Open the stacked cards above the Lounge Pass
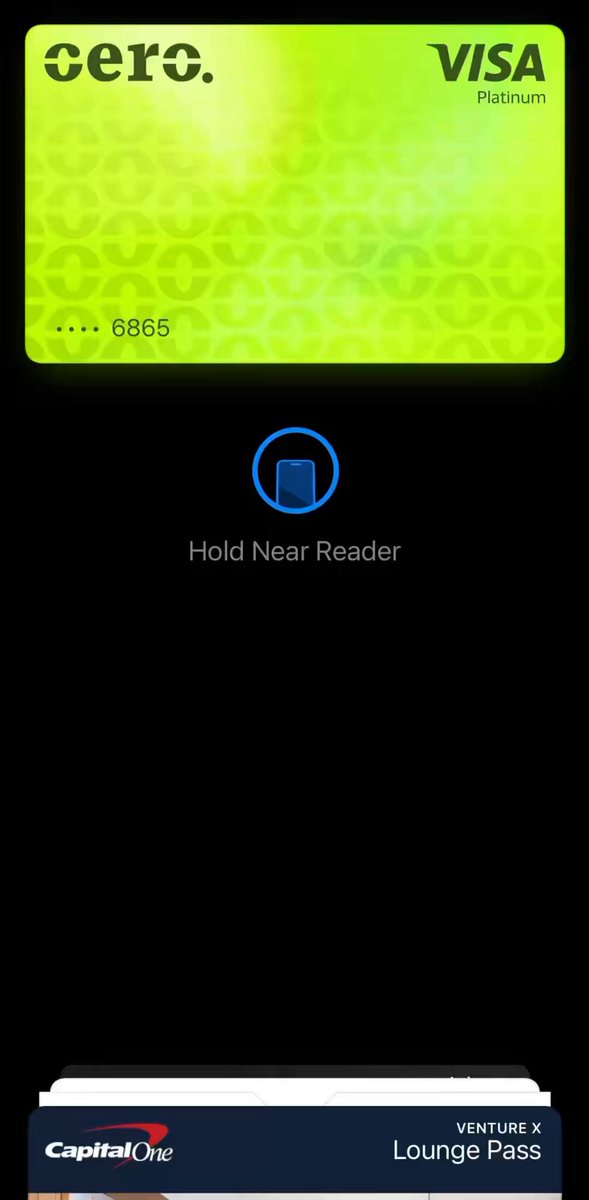 (x=294, y=1087)
